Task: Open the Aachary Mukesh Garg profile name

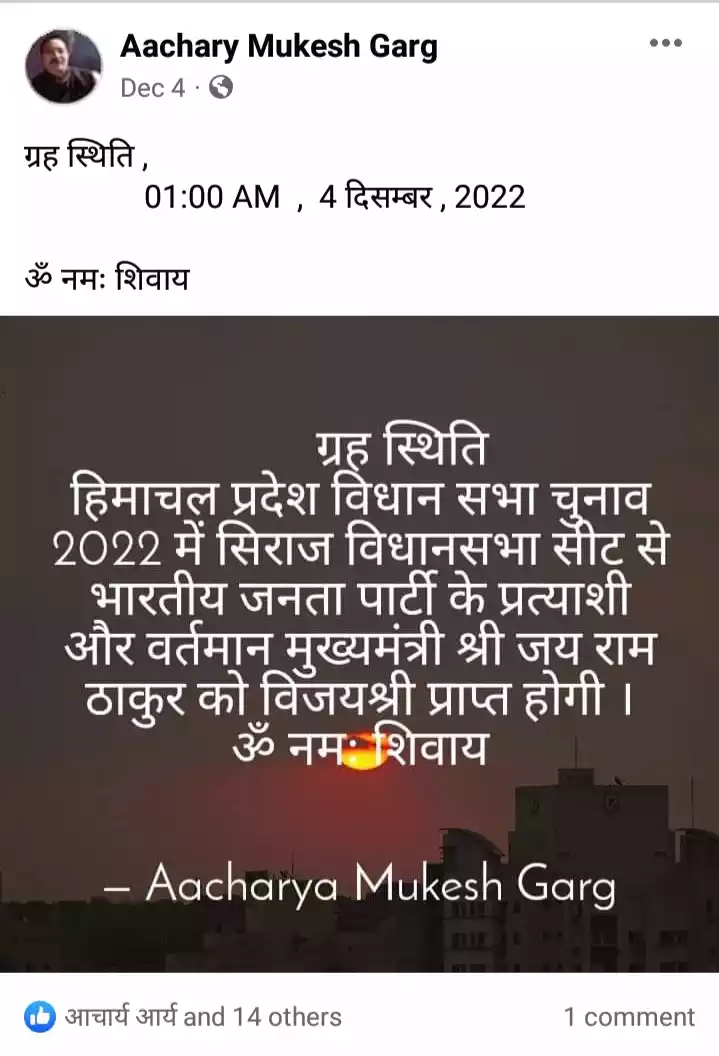Action: pyautogui.click(x=278, y=46)
